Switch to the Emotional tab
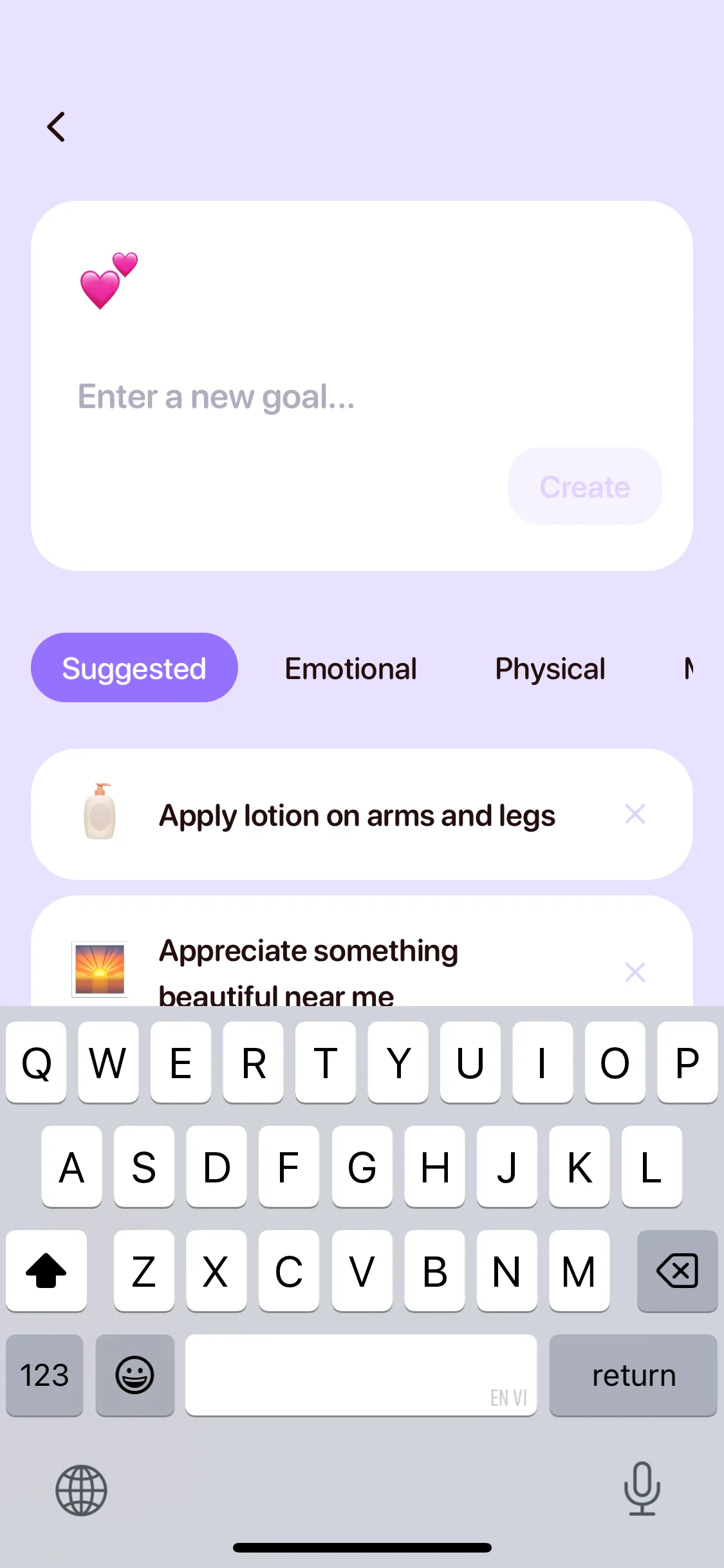Image resolution: width=724 pixels, height=1568 pixels. (351, 668)
